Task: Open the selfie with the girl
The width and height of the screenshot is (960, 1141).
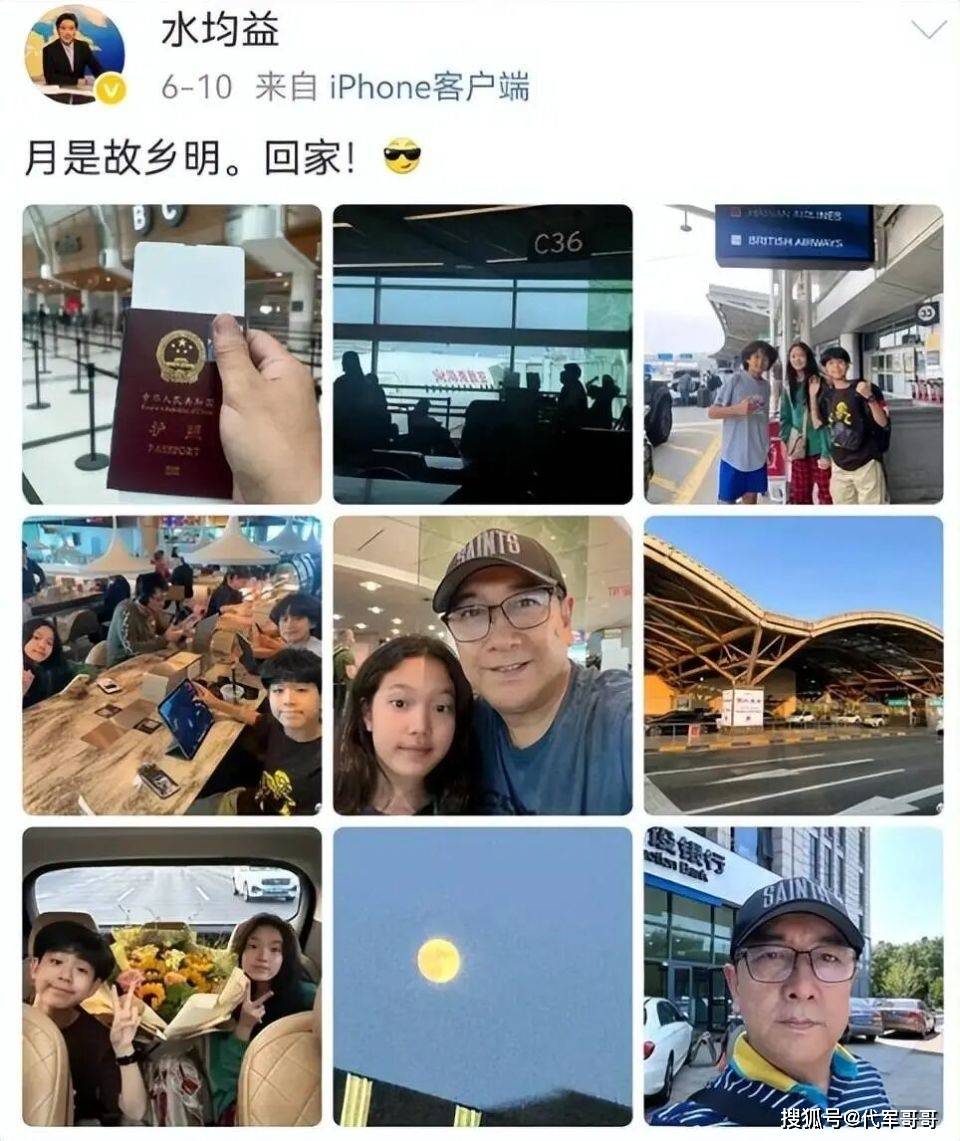Action: tap(482, 665)
